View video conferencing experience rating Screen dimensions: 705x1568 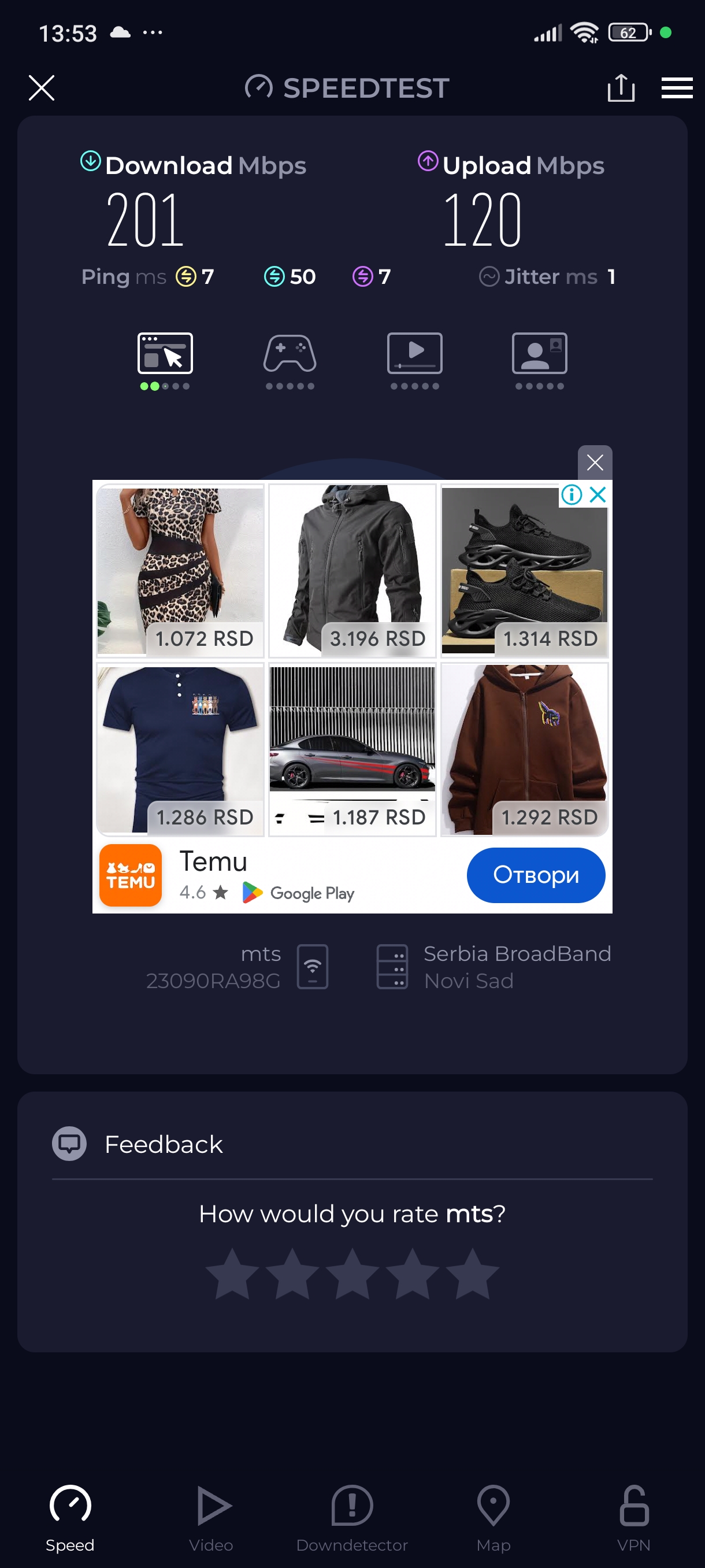tap(539, 354)
